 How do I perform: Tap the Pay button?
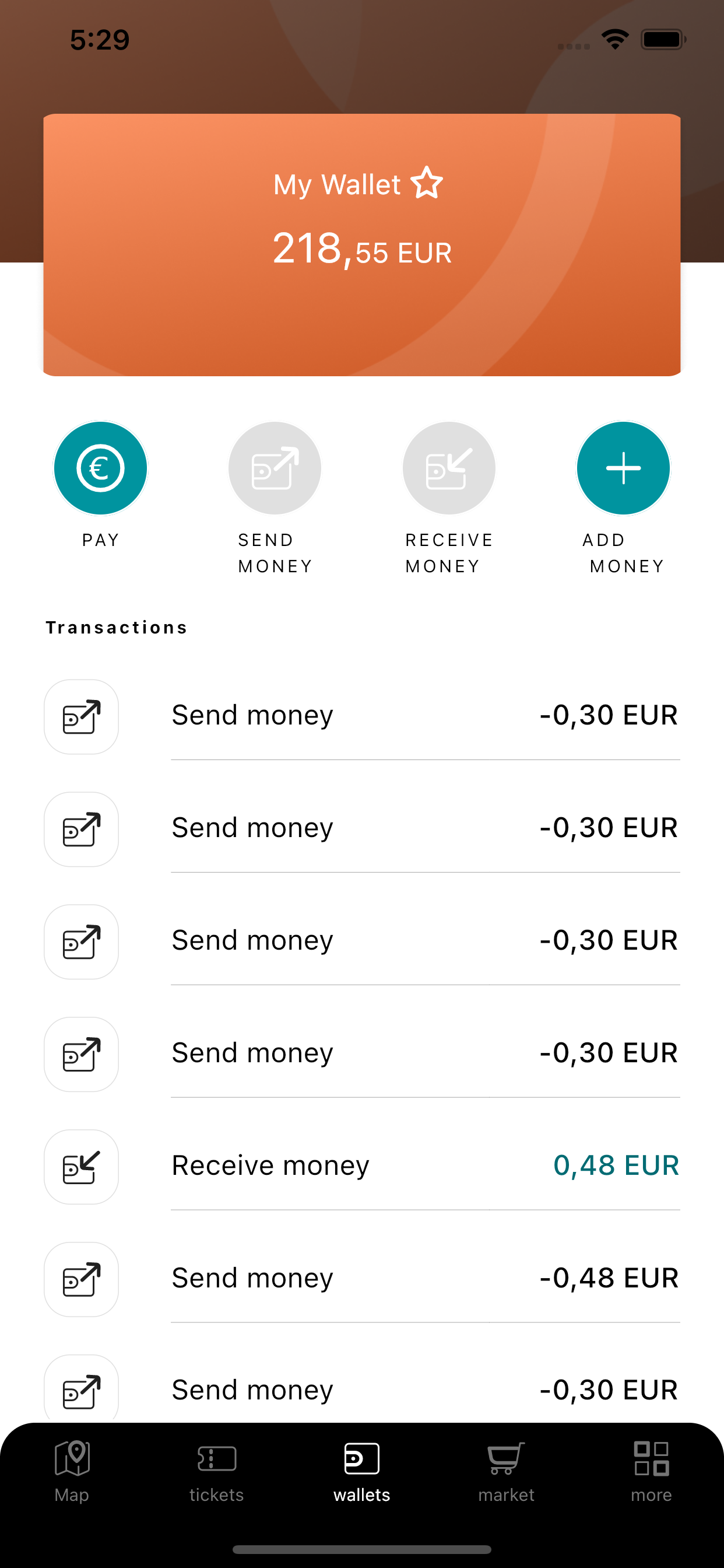click(100, 468)
